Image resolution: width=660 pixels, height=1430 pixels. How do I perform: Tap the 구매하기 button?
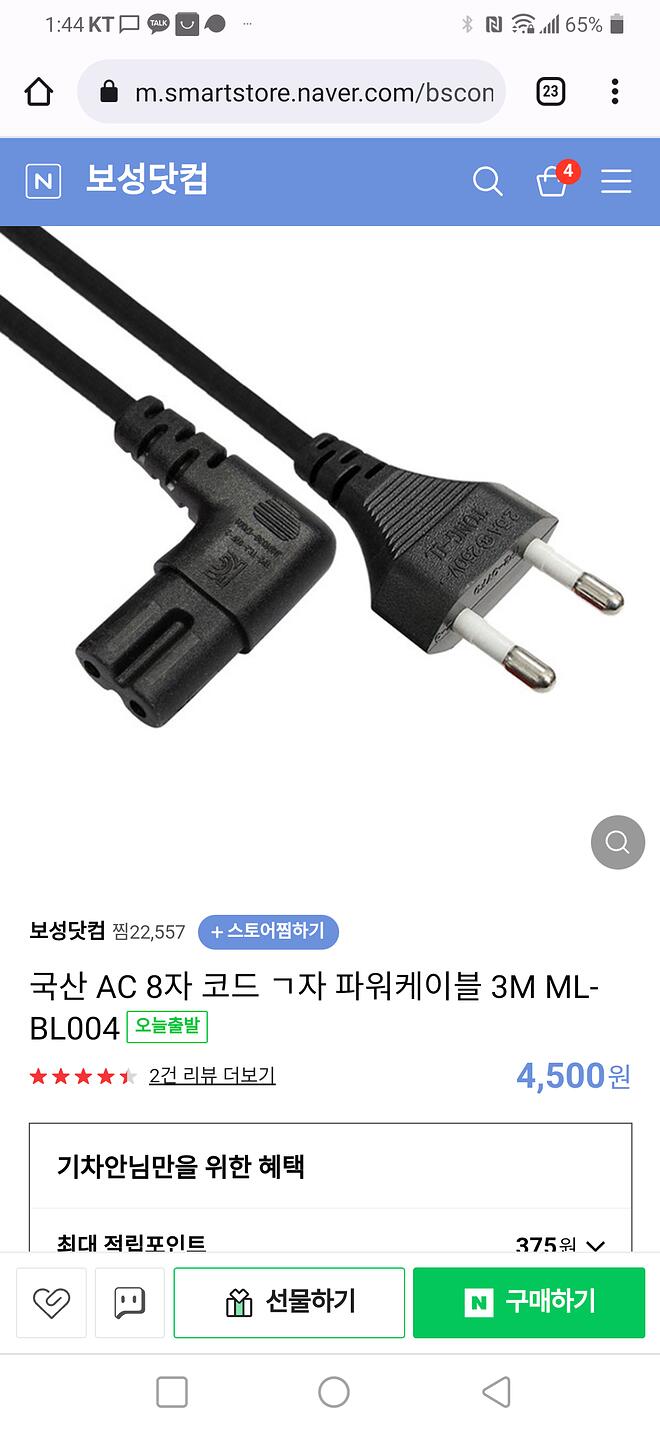click(529, 1302)
